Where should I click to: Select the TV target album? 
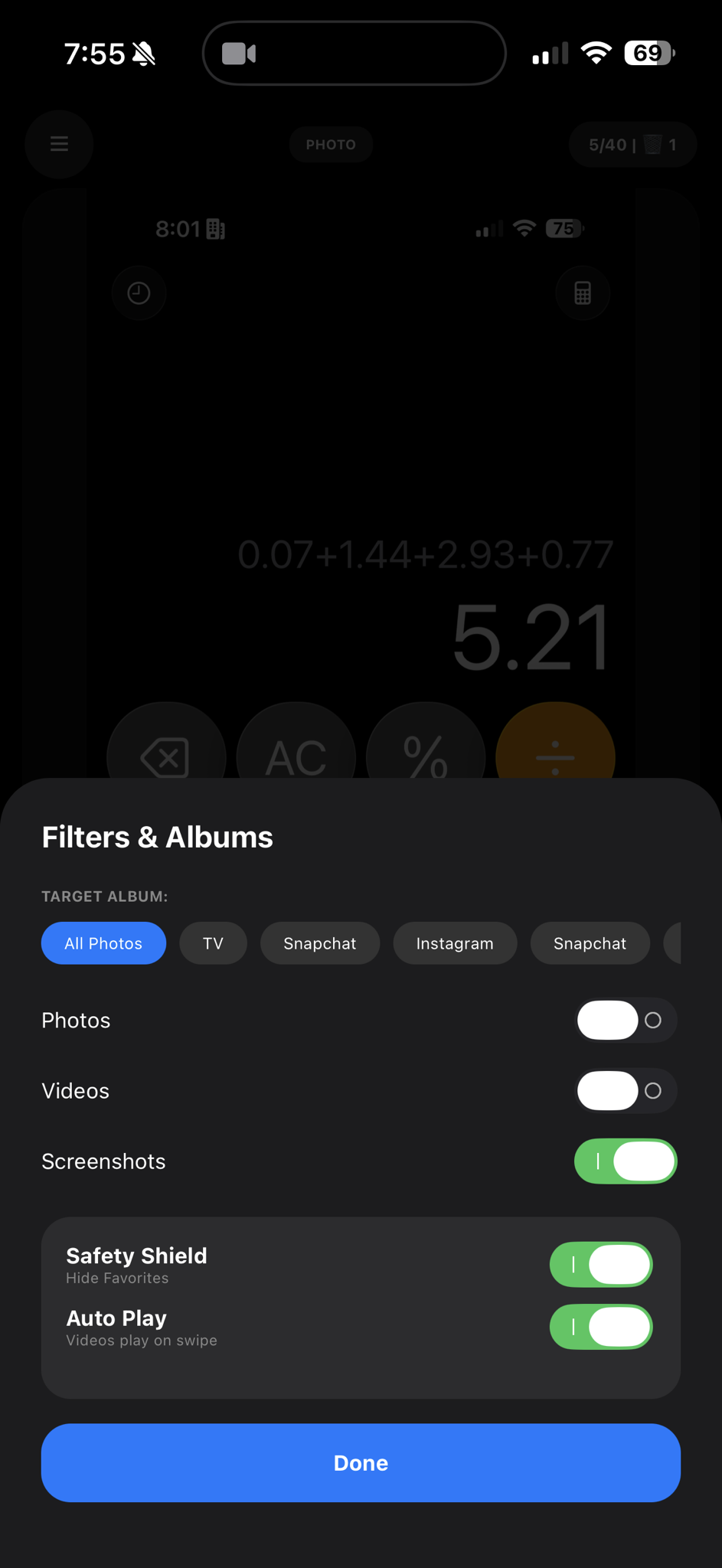[x=213, y=942]
